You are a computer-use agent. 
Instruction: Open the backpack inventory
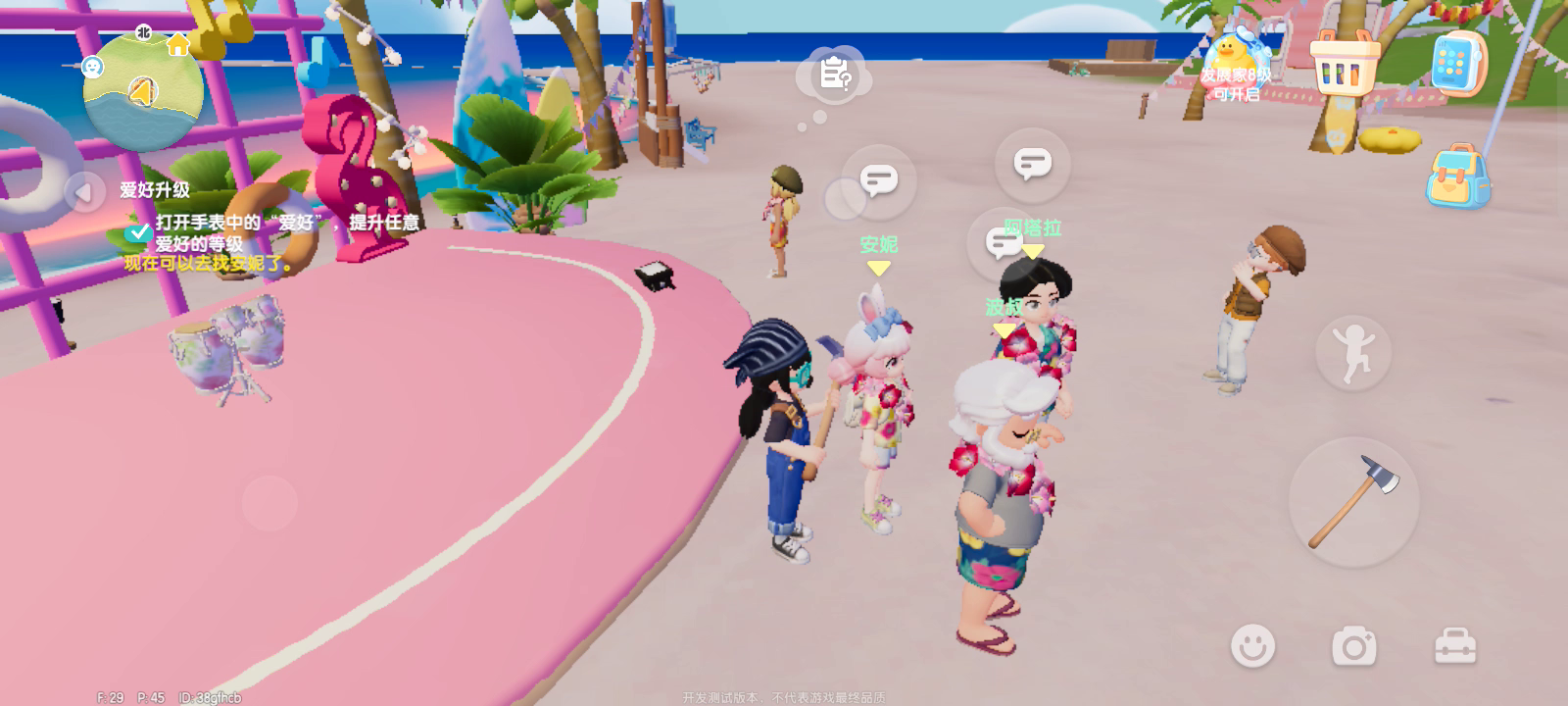point(1457,176)
